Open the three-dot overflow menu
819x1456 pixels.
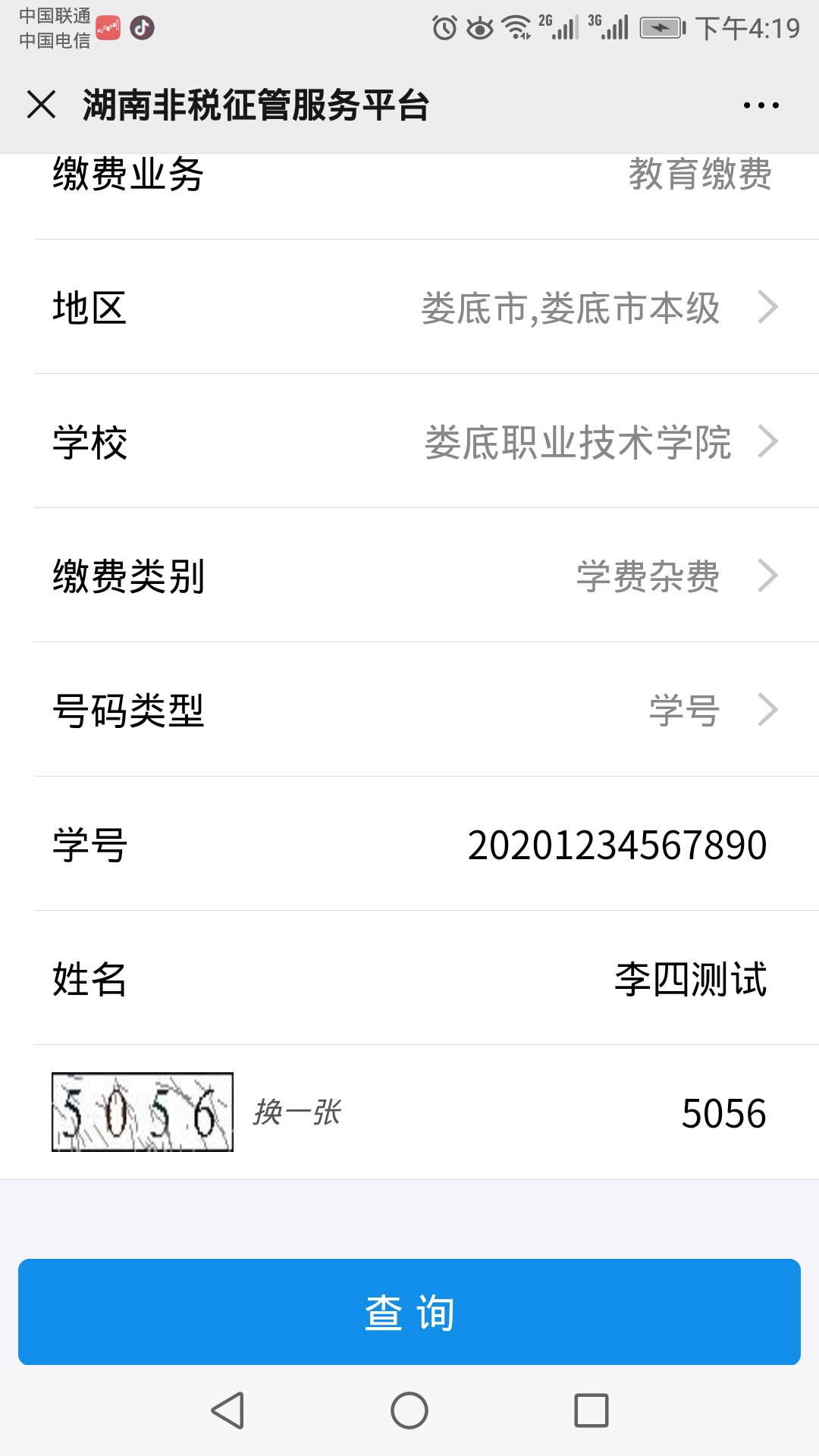point(761,105)
